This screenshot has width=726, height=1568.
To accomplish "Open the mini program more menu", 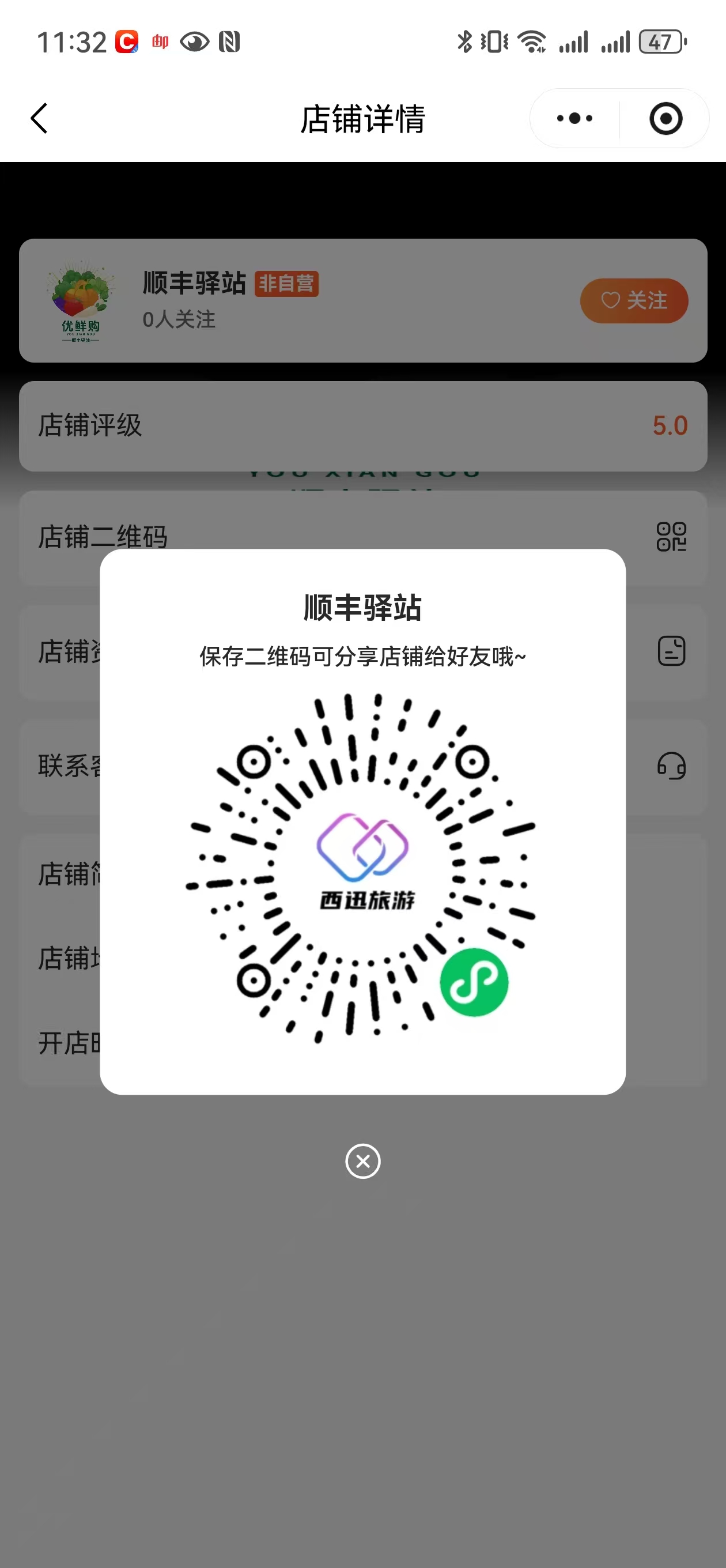I will pyautogui.click(x=574, y=118).
